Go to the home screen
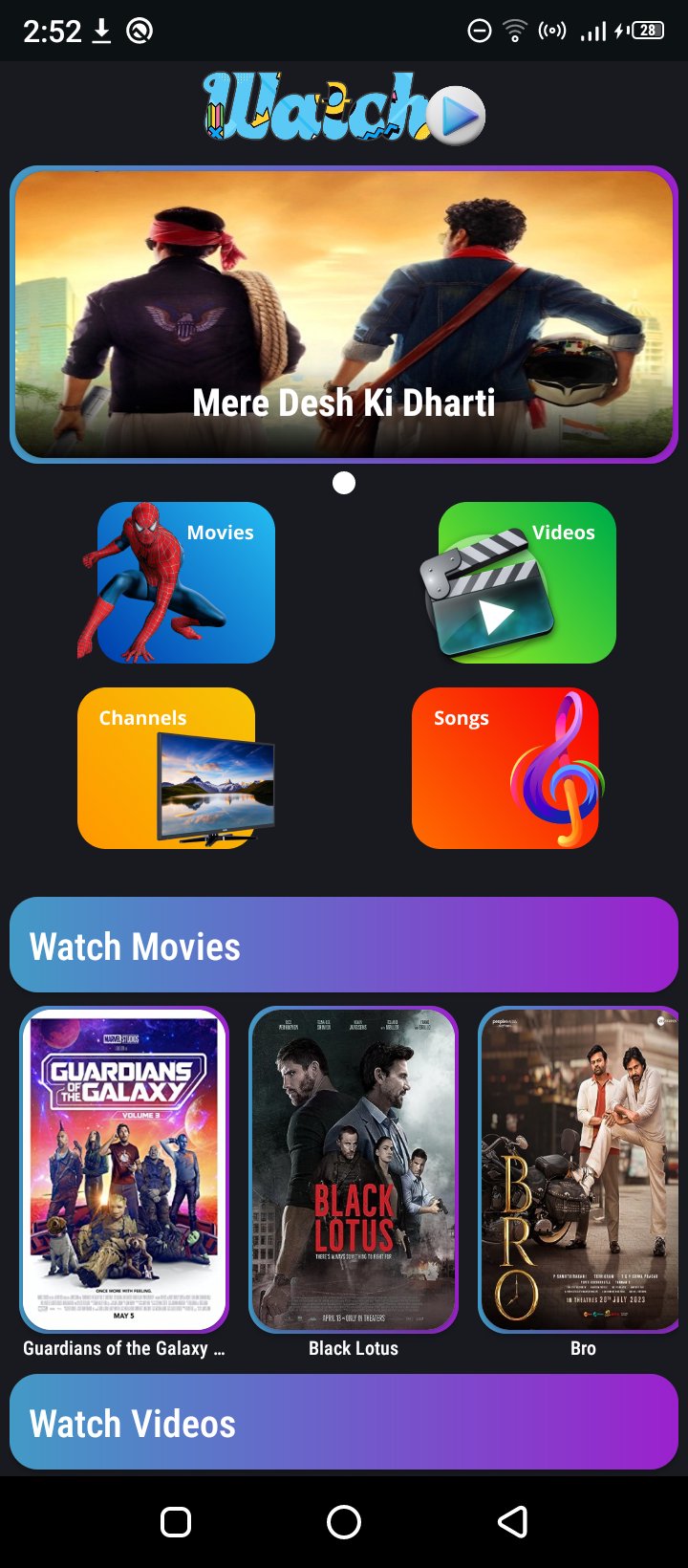Image resolution: width=688 pixels, height=1568 pixels. pyautogui.click(x=344, y=1521)
